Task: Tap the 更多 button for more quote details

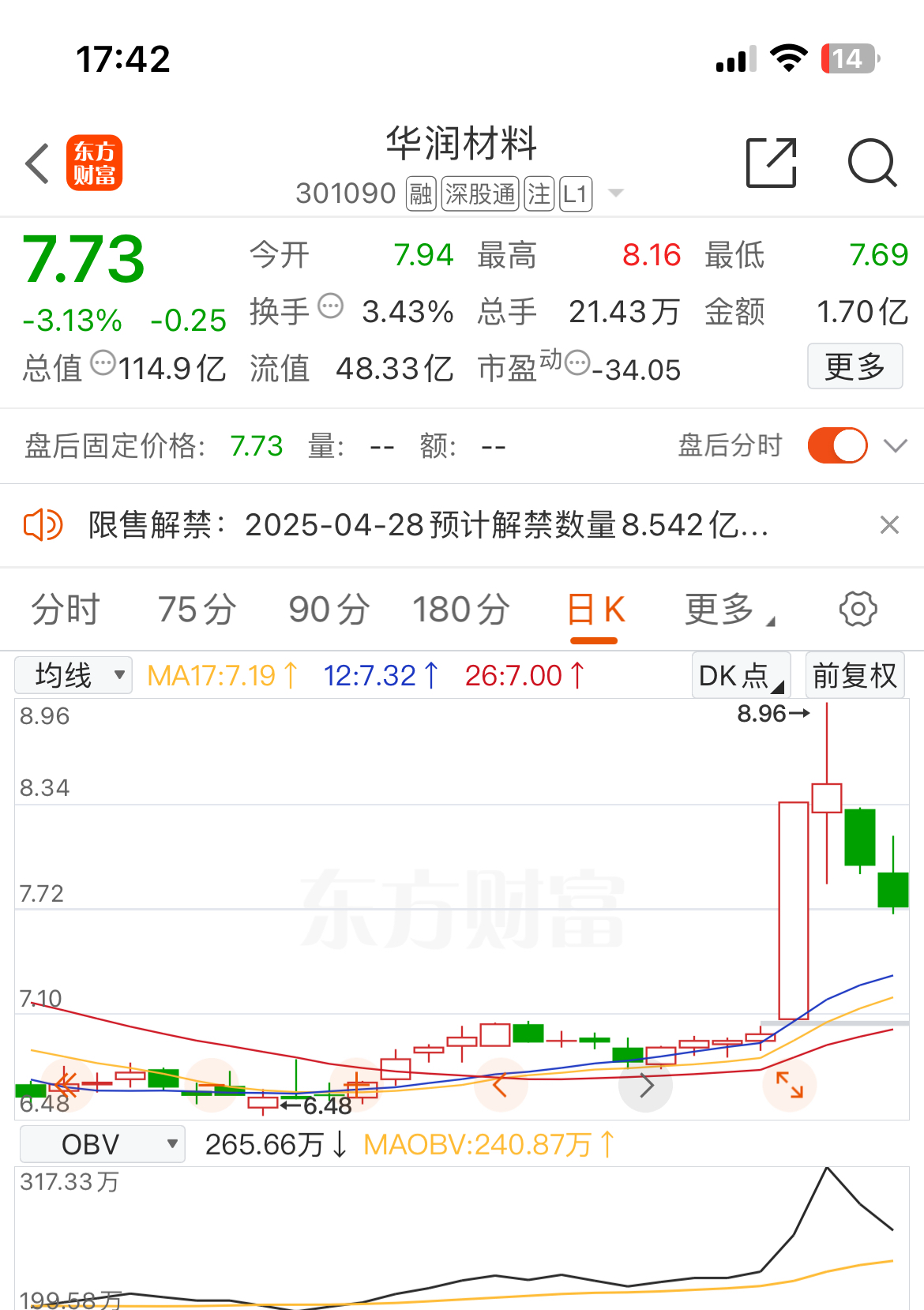Action: pos(855,366)
